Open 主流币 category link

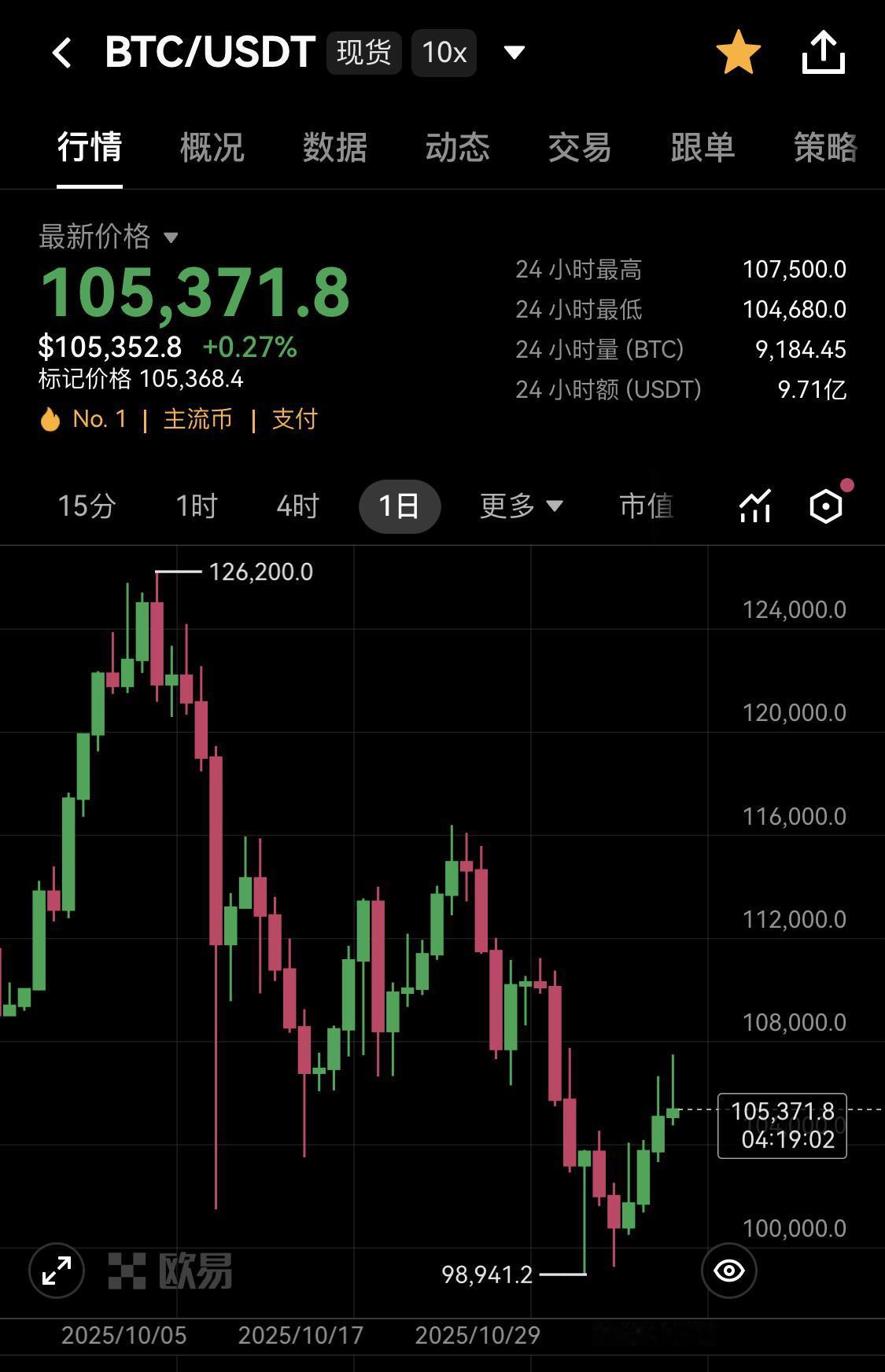coord(197,418)
